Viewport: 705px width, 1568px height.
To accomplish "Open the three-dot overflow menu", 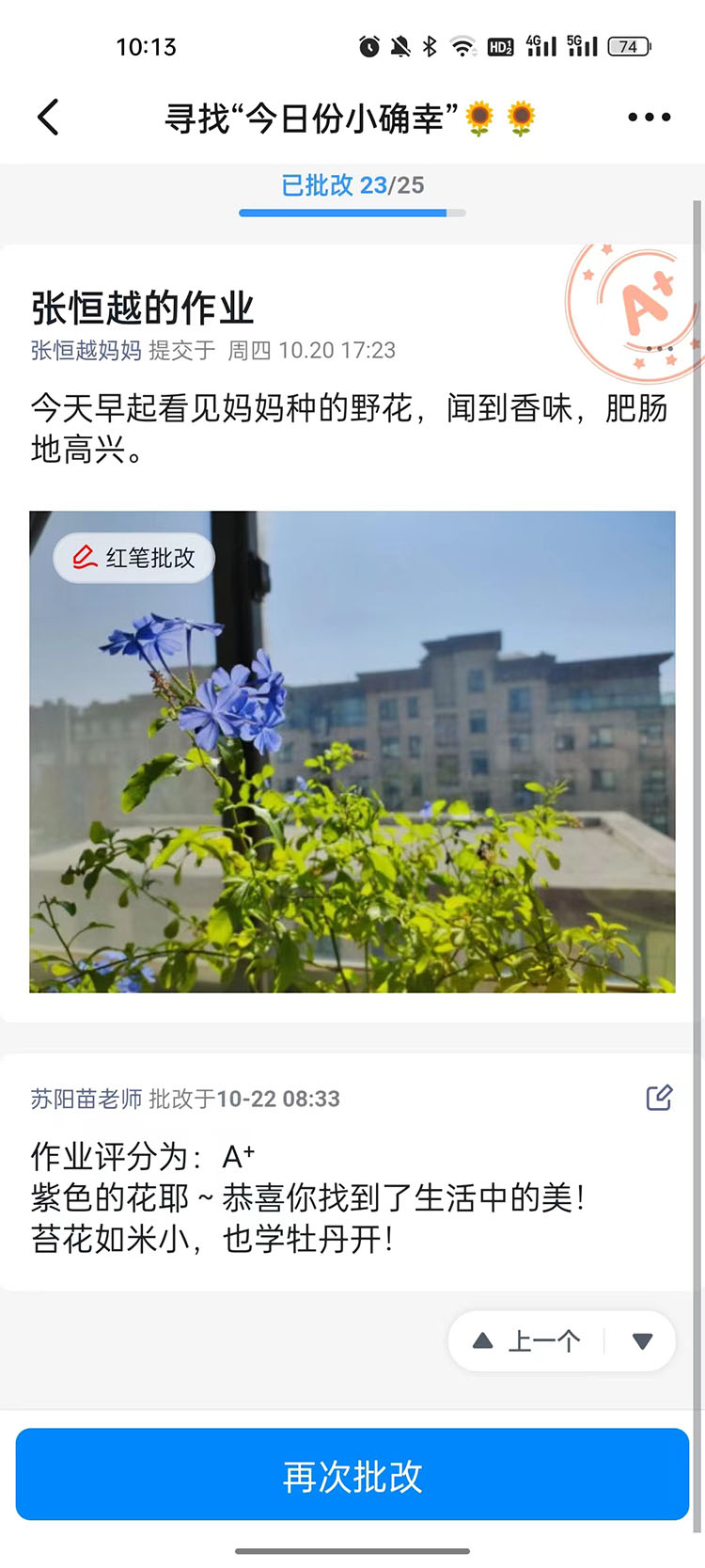I will 649,118.
